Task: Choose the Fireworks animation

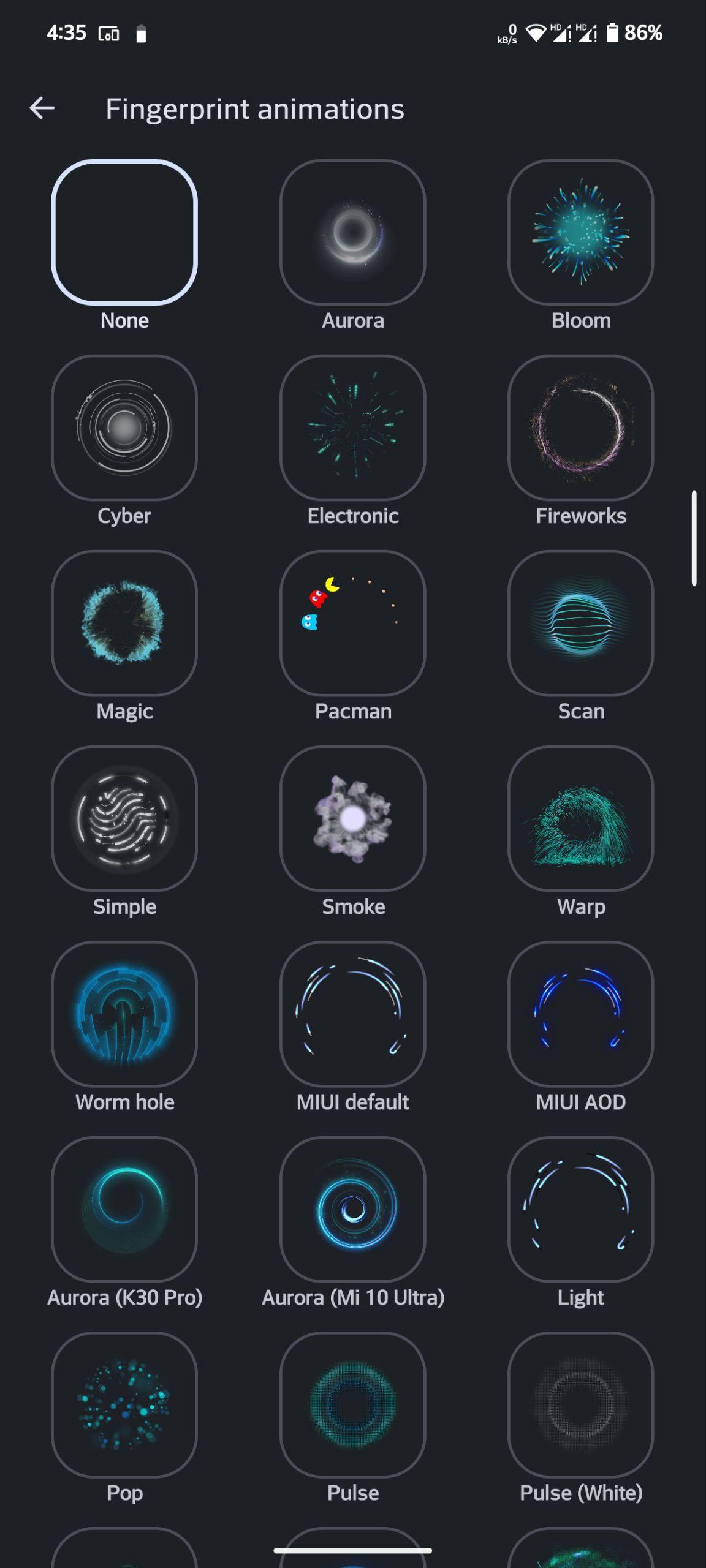Action: (581, 428)
